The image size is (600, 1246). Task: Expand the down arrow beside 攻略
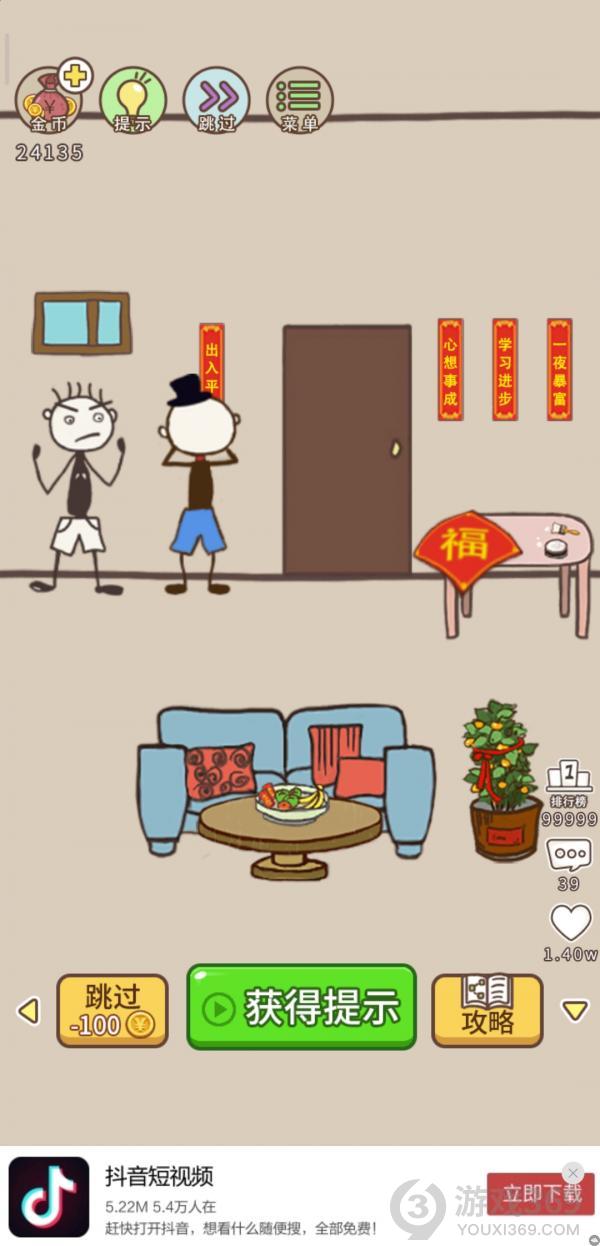(575, 1011)
